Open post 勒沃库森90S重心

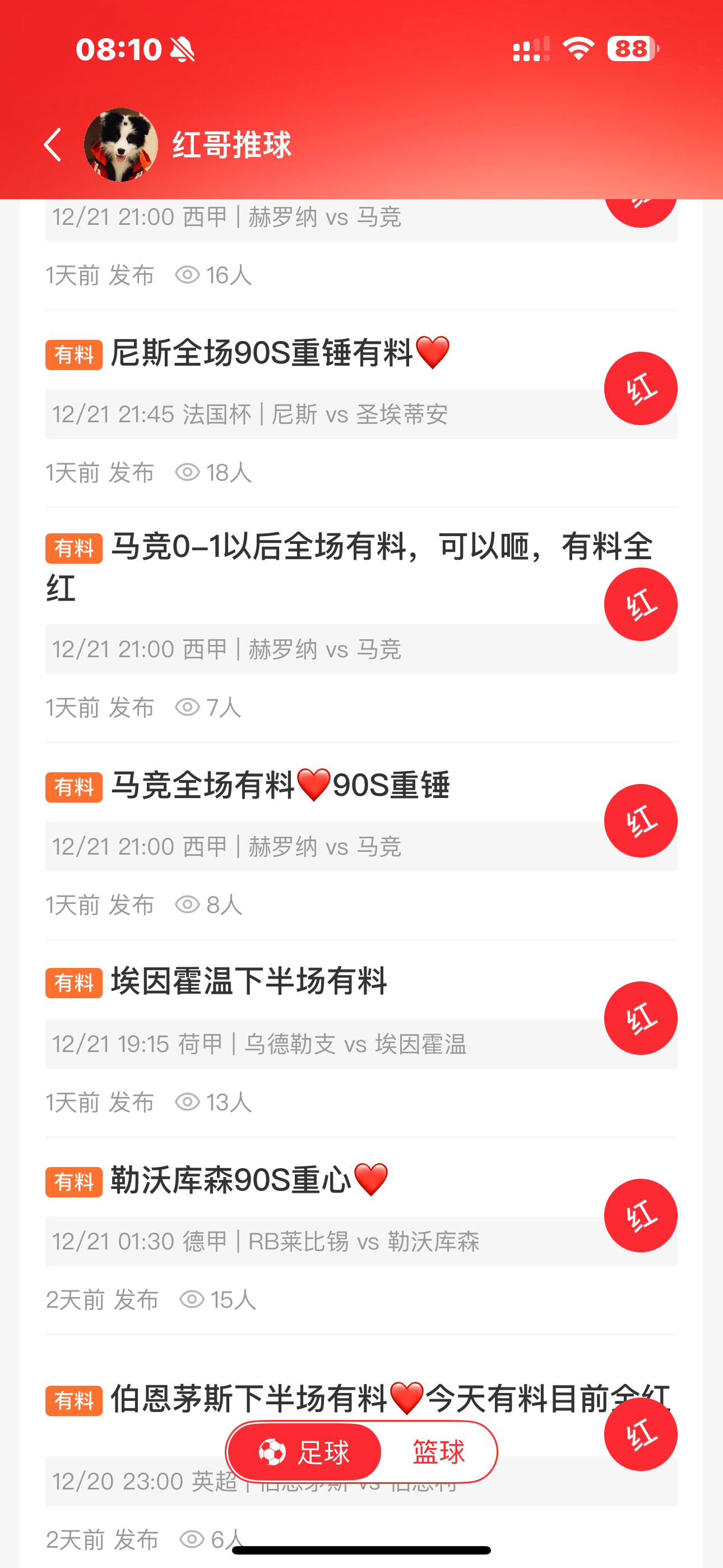(231, 1180)
